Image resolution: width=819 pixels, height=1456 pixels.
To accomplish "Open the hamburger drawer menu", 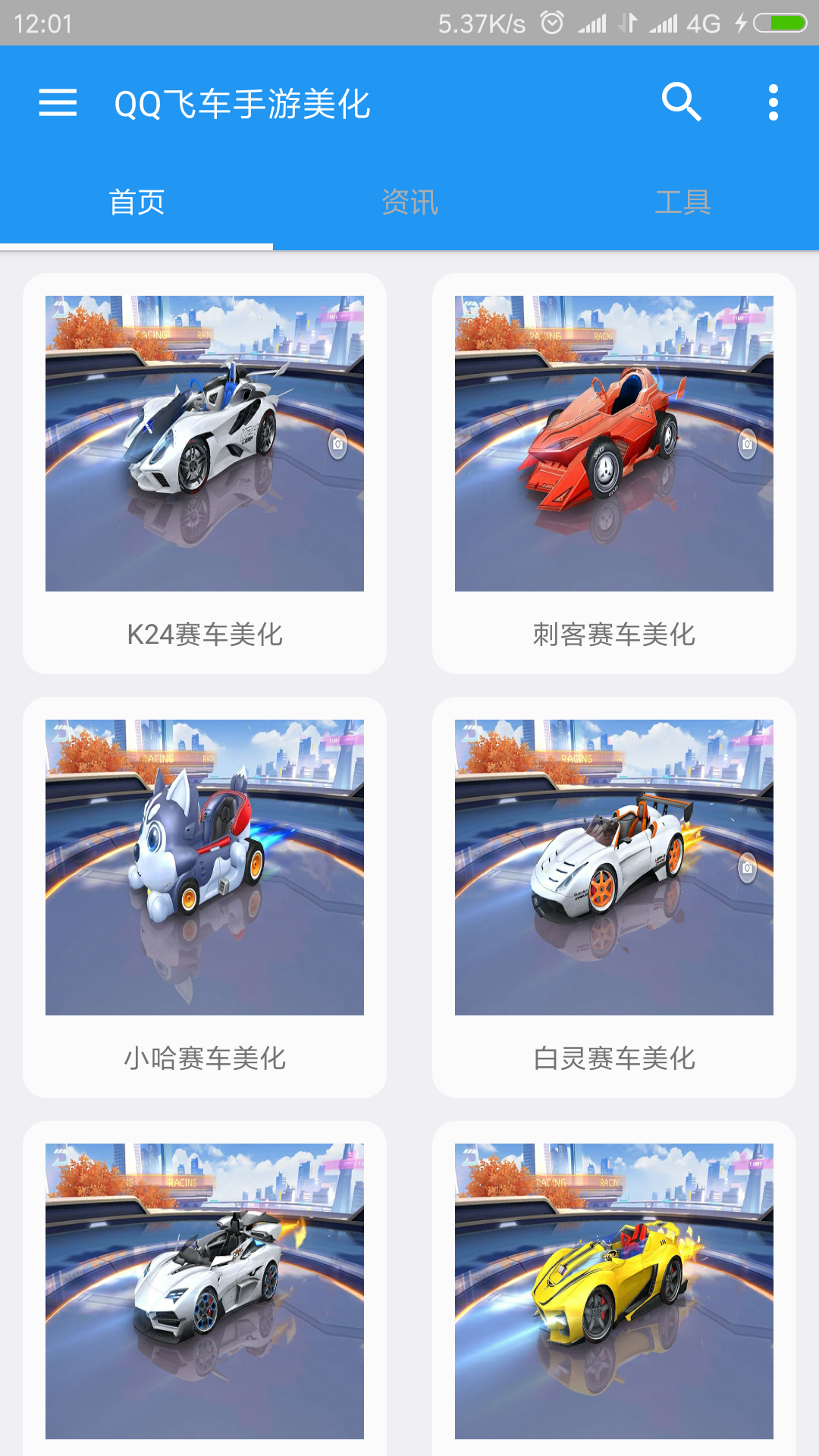I will [x=58, y=102].
